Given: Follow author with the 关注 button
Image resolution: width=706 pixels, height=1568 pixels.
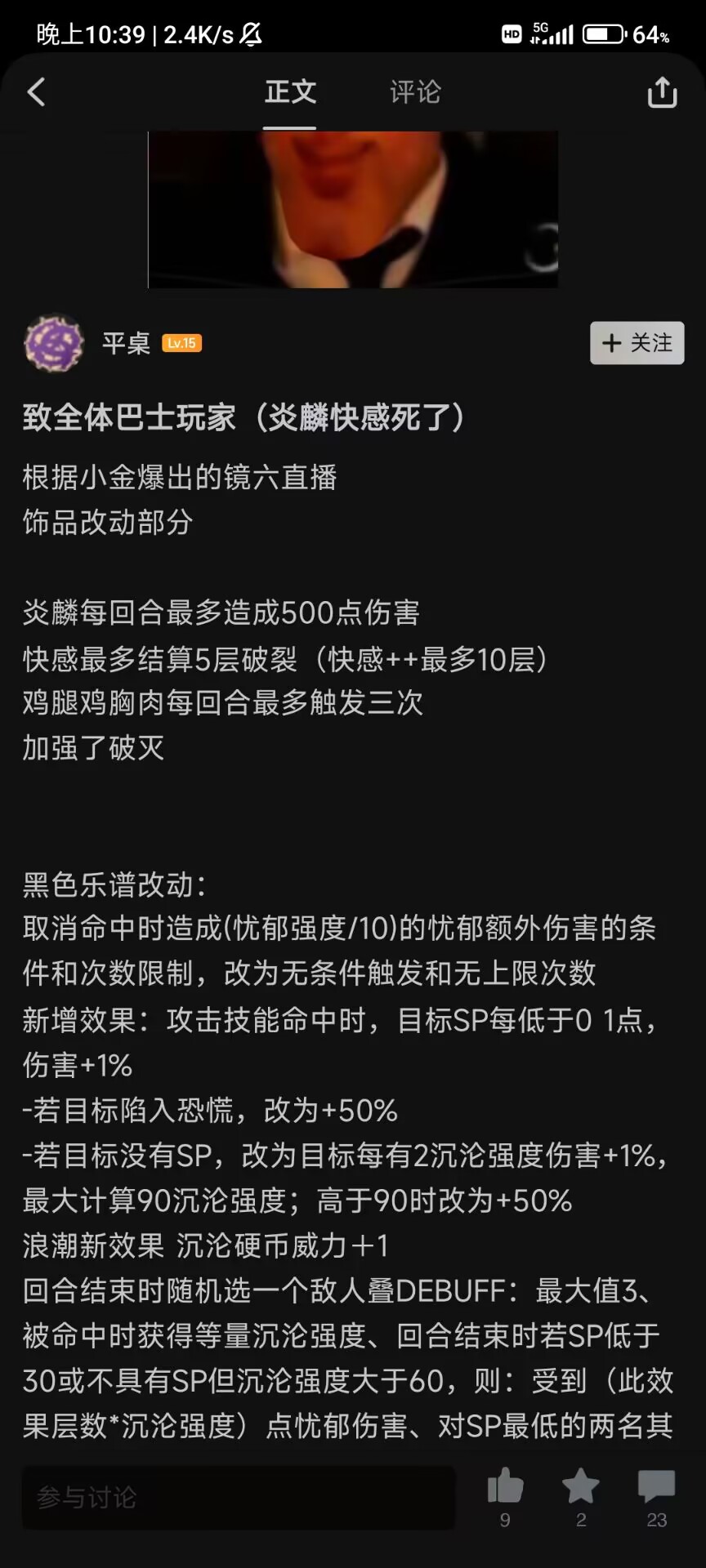Looking at the screenshot, I should 637,343.
